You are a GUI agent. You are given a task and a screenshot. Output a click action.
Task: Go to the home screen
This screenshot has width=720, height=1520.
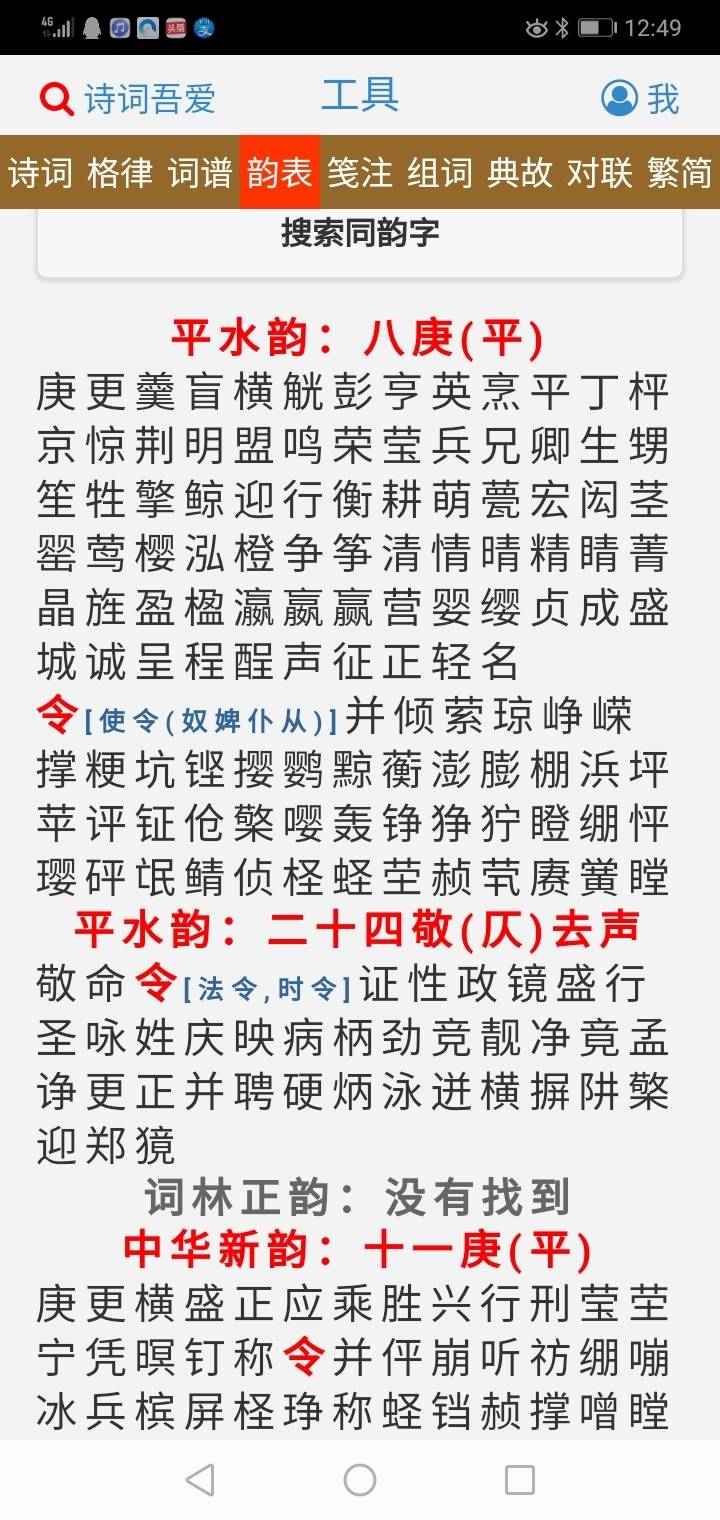click(x=360, y=1480)
